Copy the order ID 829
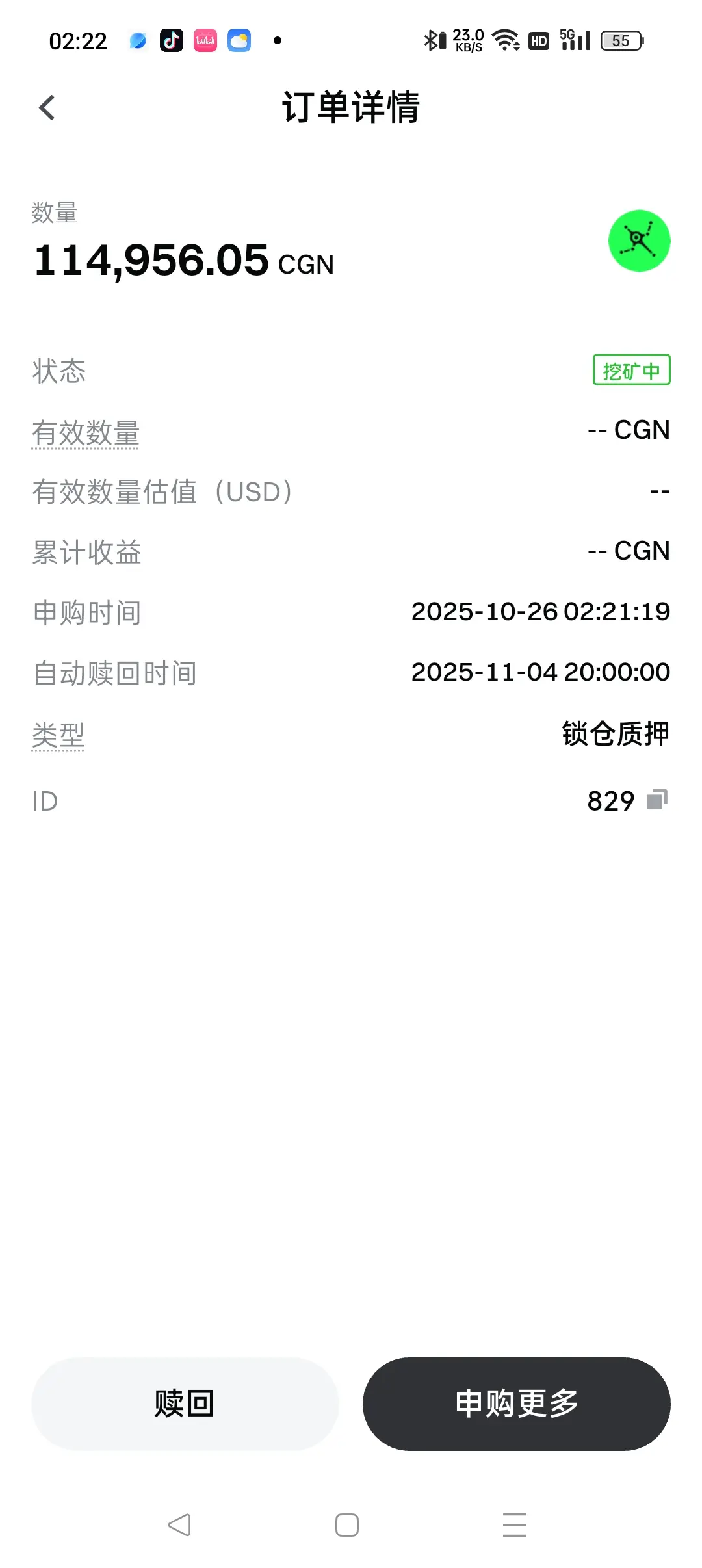 (x=657, y=800)
